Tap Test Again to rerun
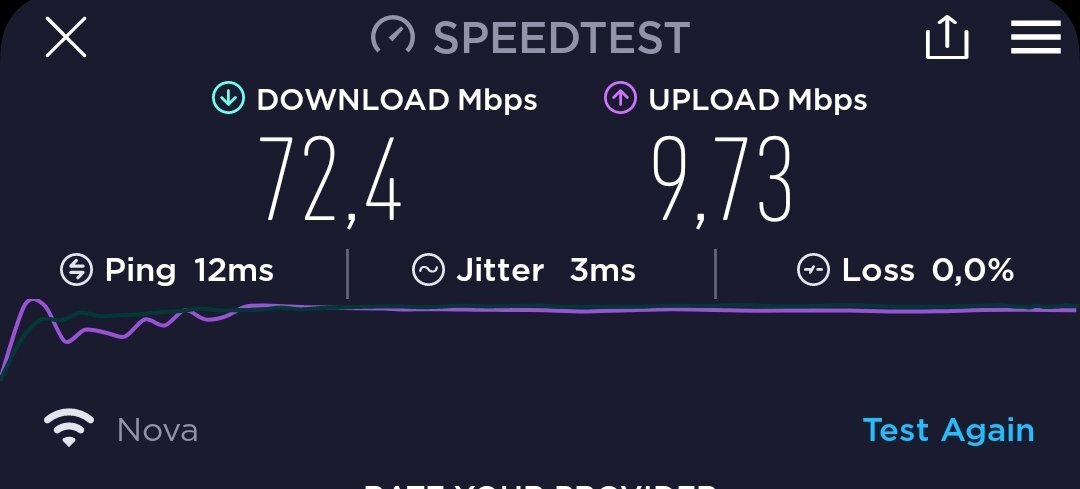 (x=947, y=430)
